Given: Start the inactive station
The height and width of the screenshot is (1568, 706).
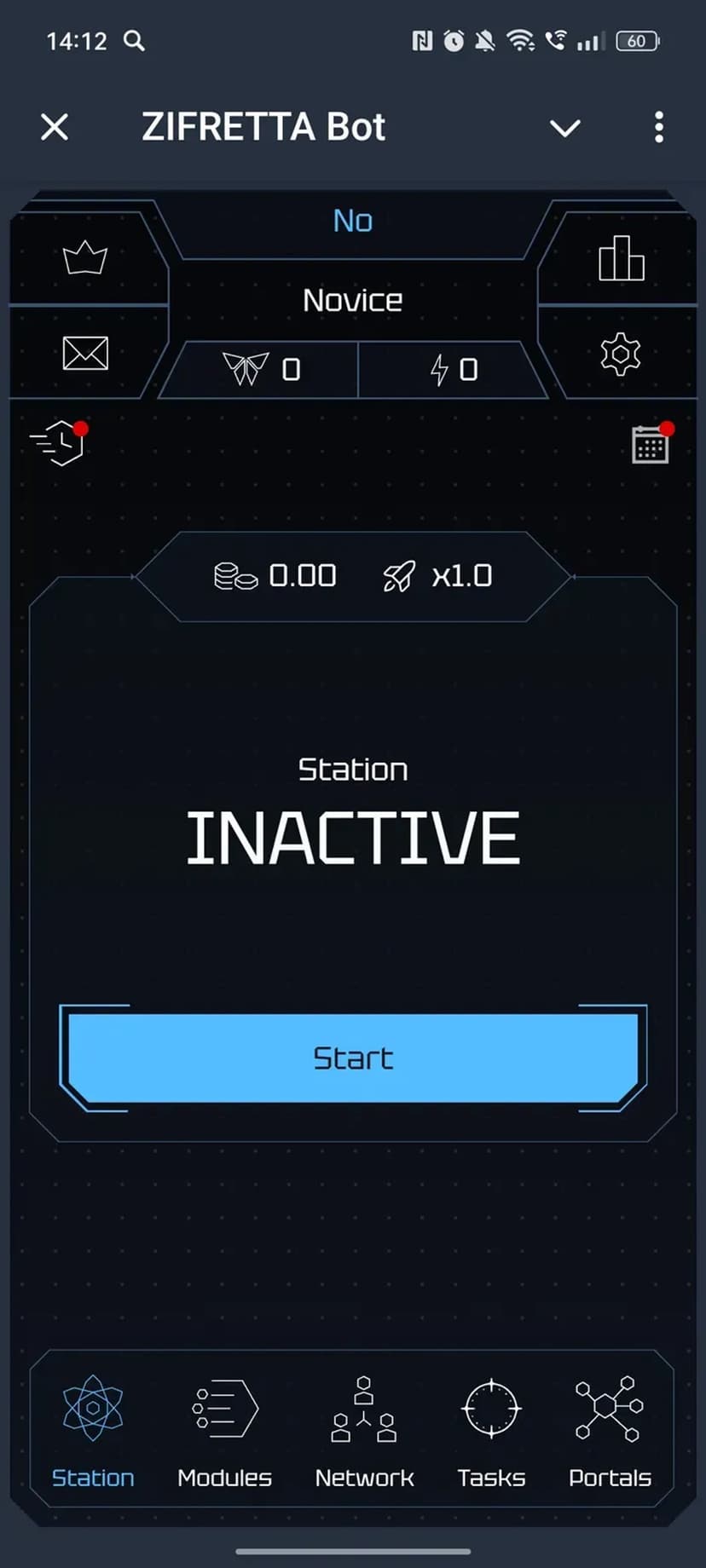Looking at the screenshot, I should [x=353, y=1058].
